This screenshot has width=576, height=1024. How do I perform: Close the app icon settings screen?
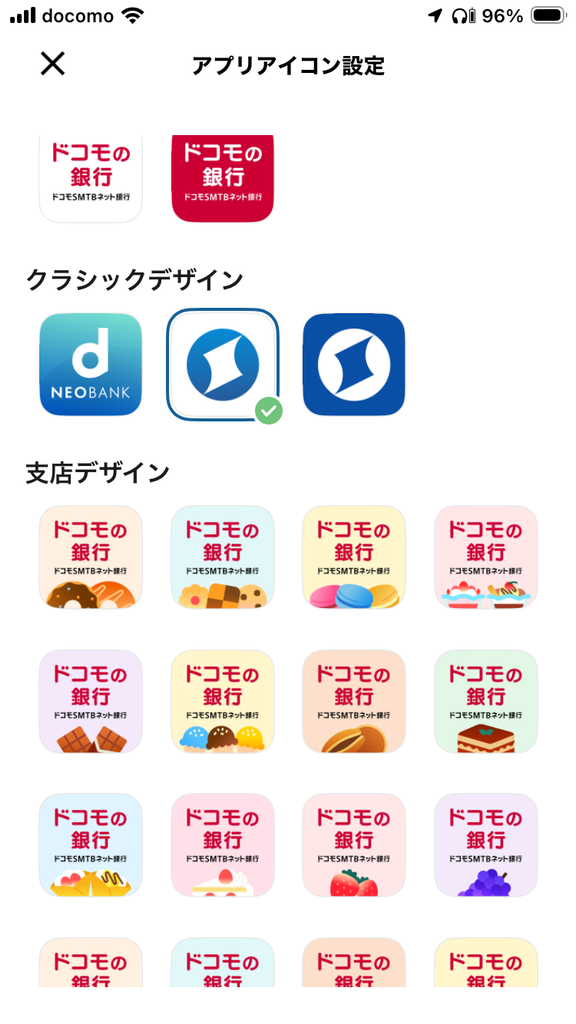(x=52, y=64)
